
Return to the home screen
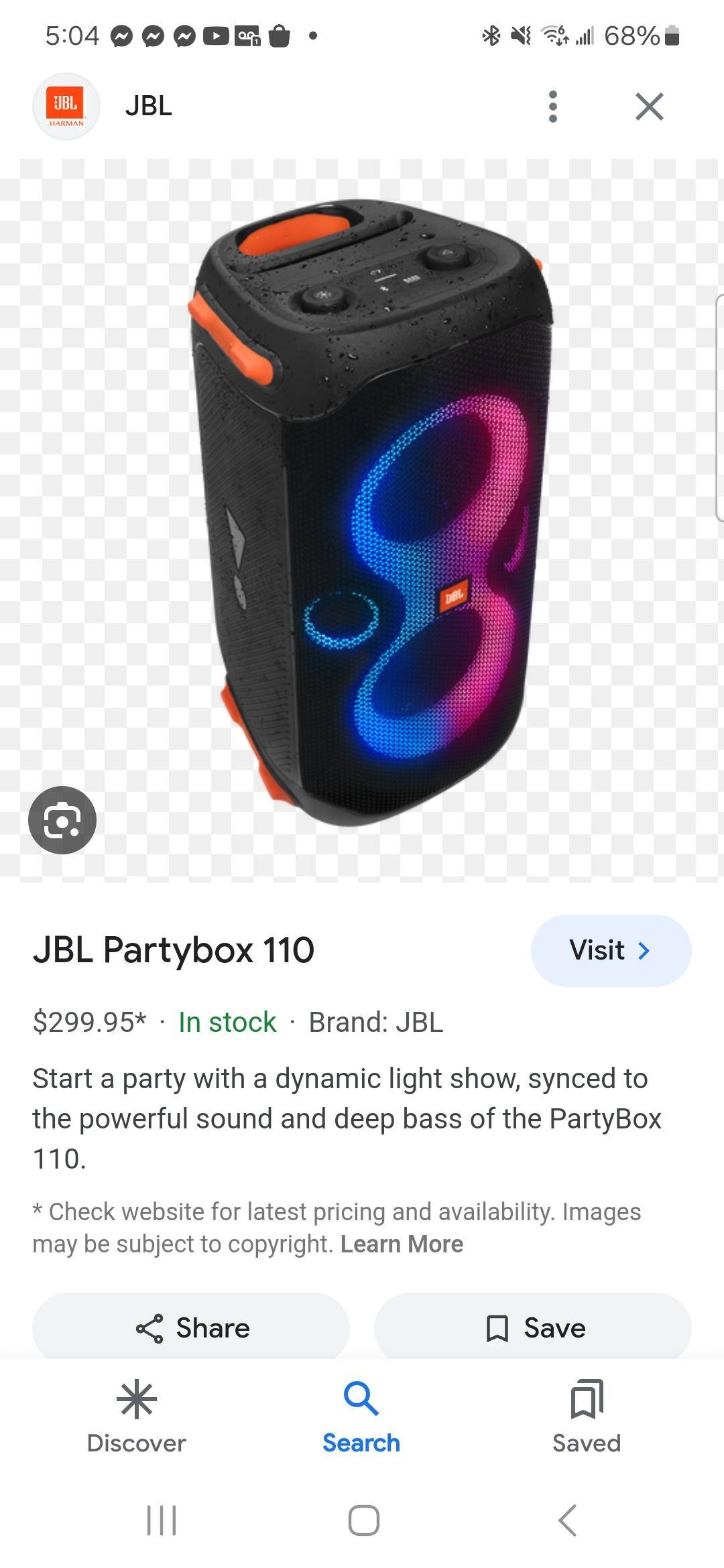click(x=363, y=1520)
